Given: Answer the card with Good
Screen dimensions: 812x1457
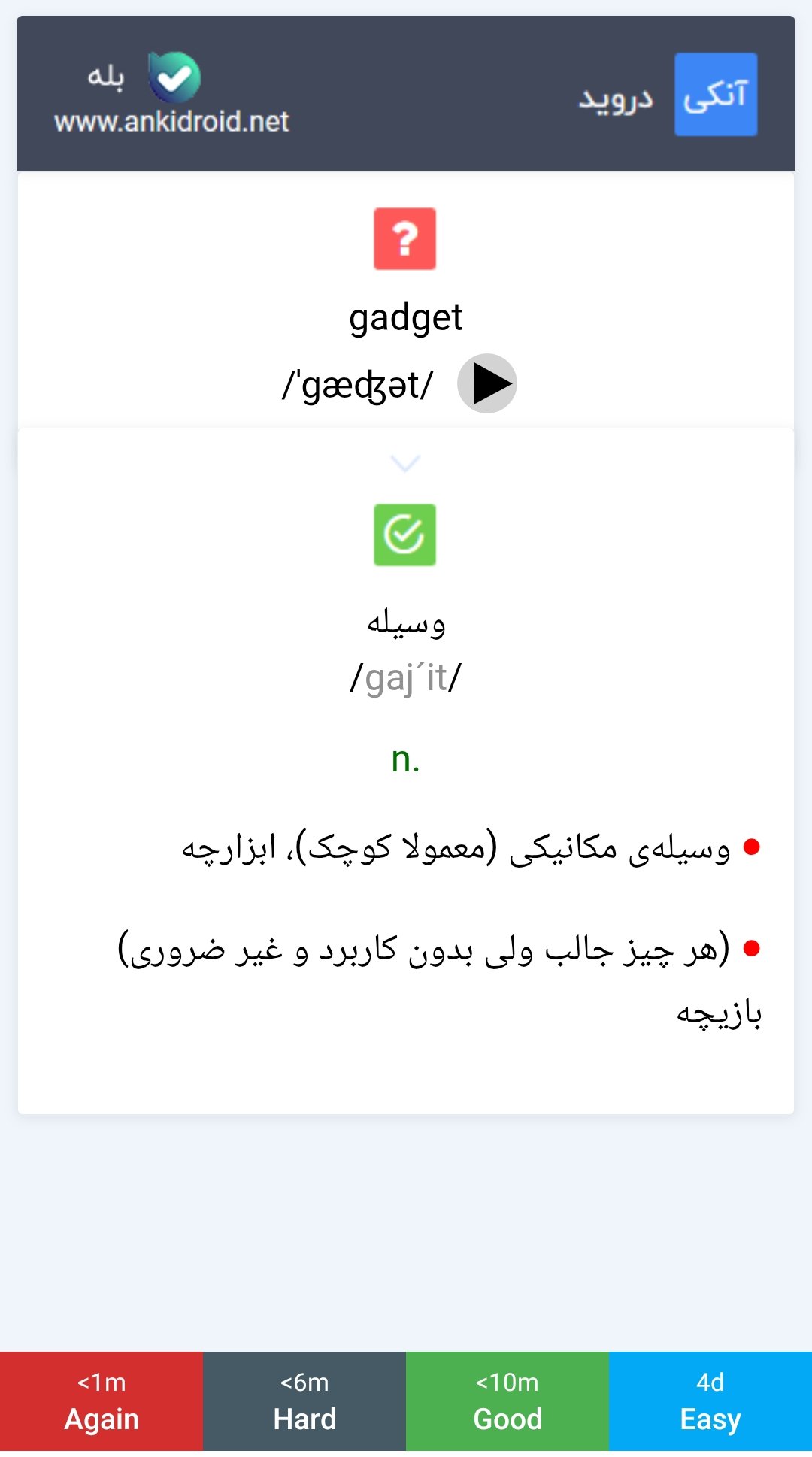Looking at the screenshot, I should (x=507, y=1401).
